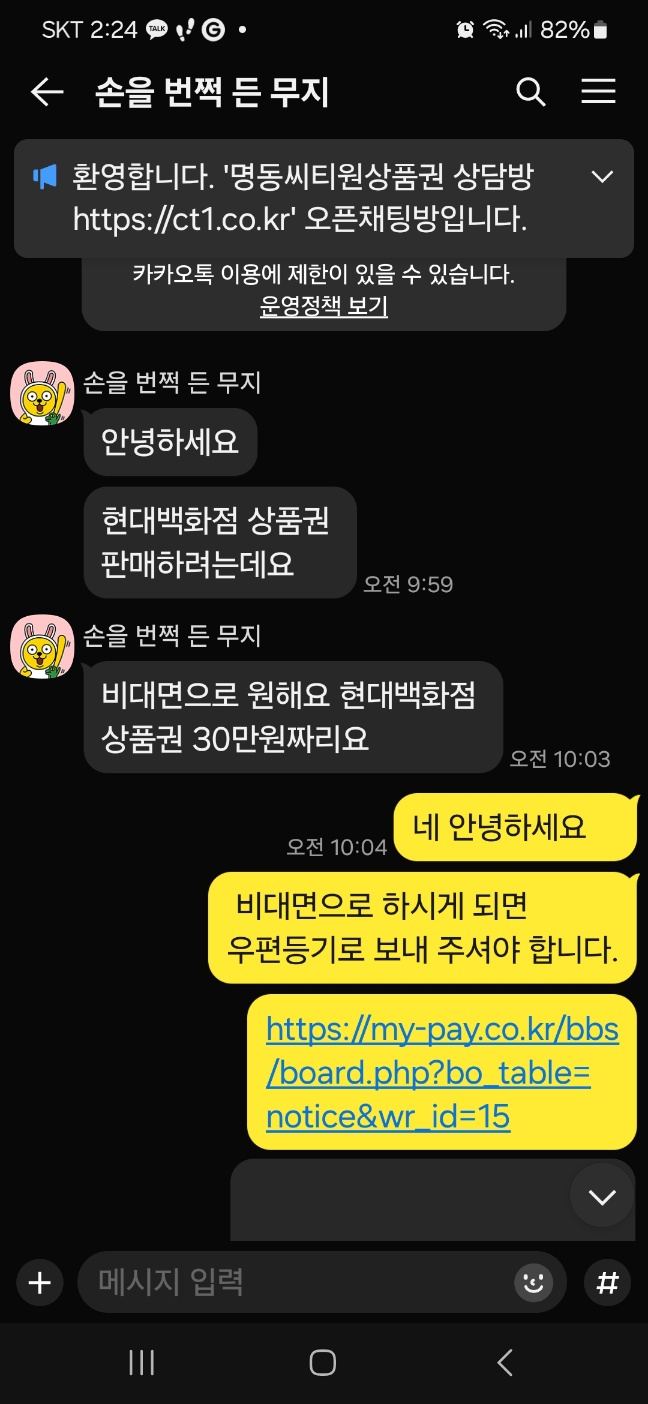Open the emoticon picker
The width and height of the screenshot is (648, 1404).
[x=534, y=1282]
